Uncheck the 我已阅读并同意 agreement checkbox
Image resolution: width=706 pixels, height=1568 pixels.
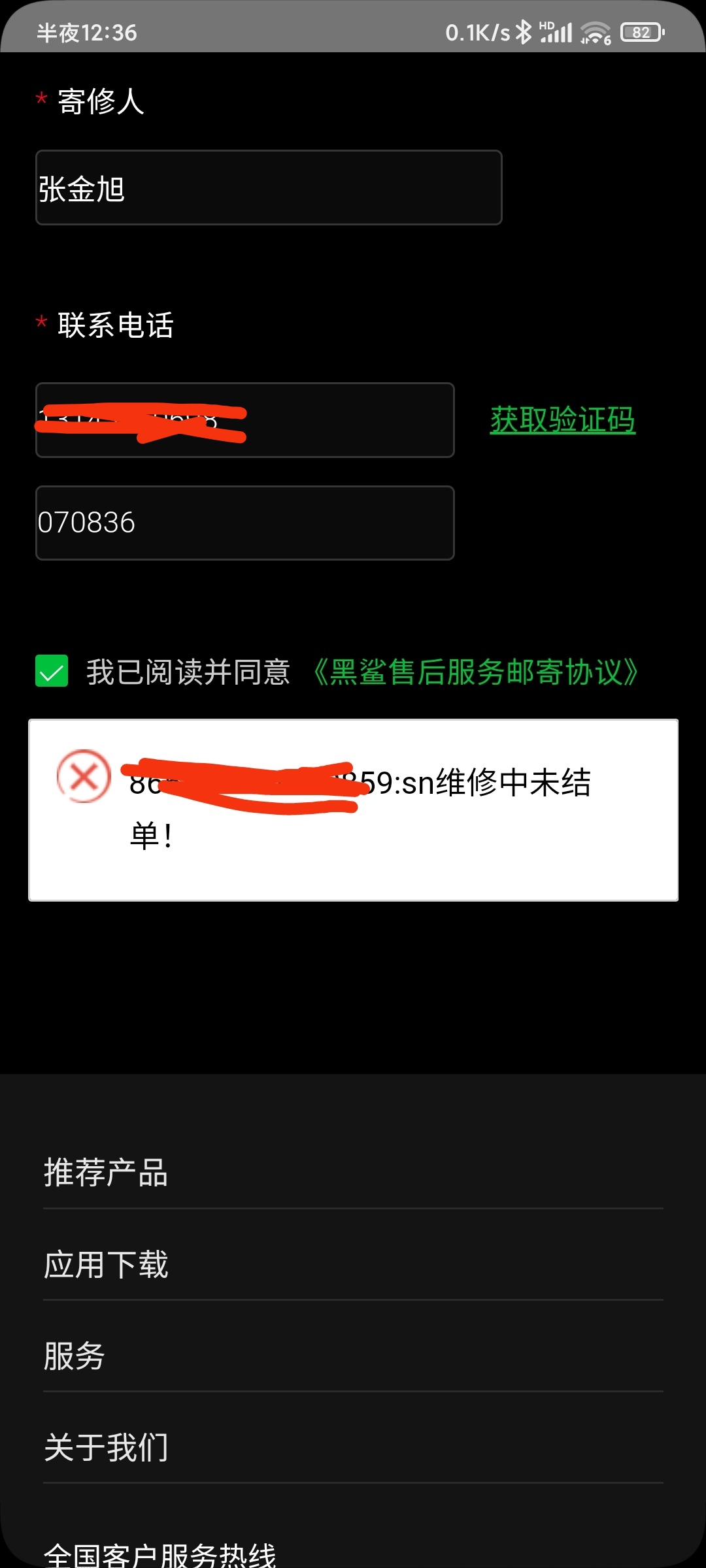pos(52,671)
